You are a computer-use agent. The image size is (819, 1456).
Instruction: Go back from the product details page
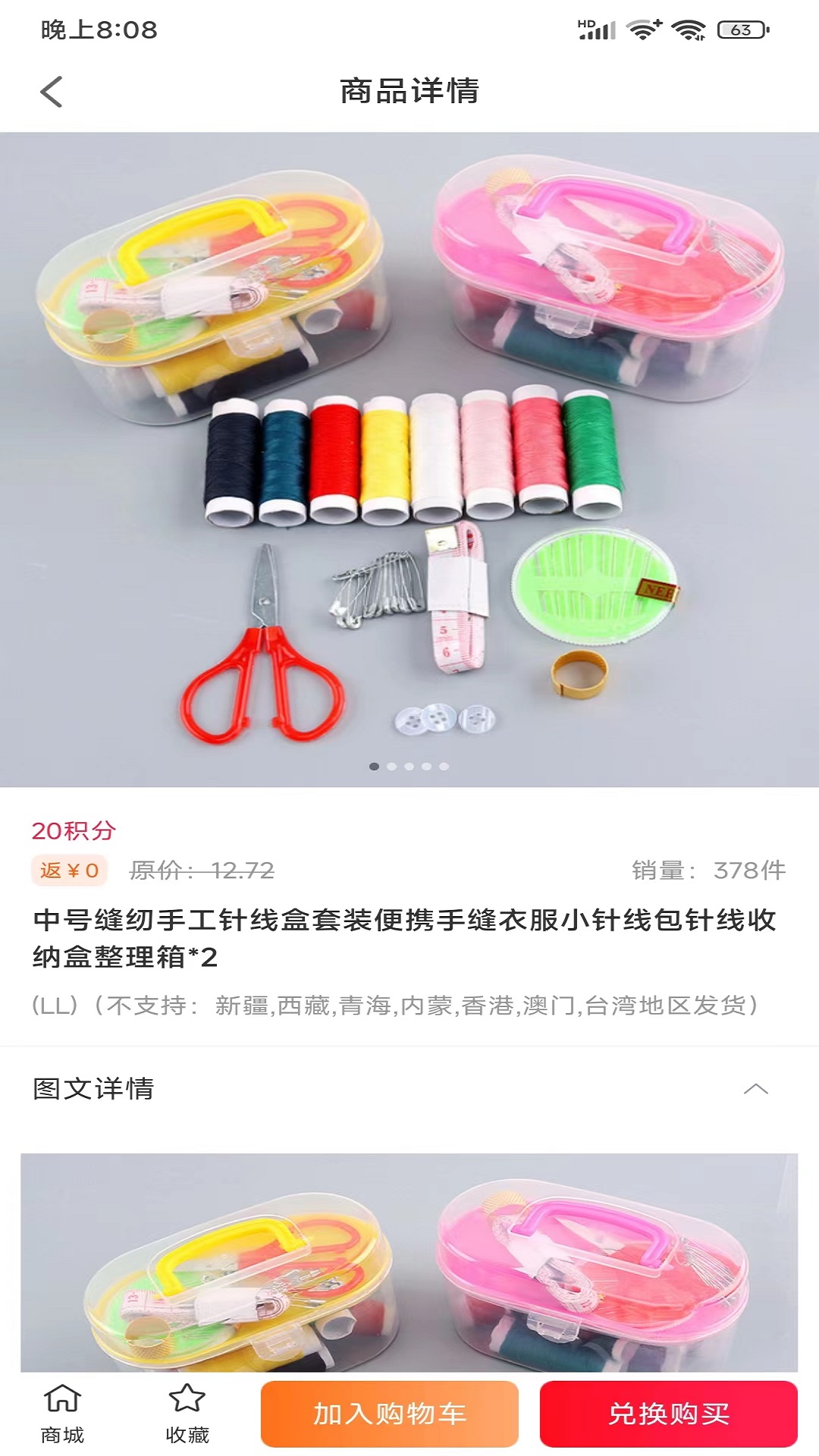pos(51,92)
